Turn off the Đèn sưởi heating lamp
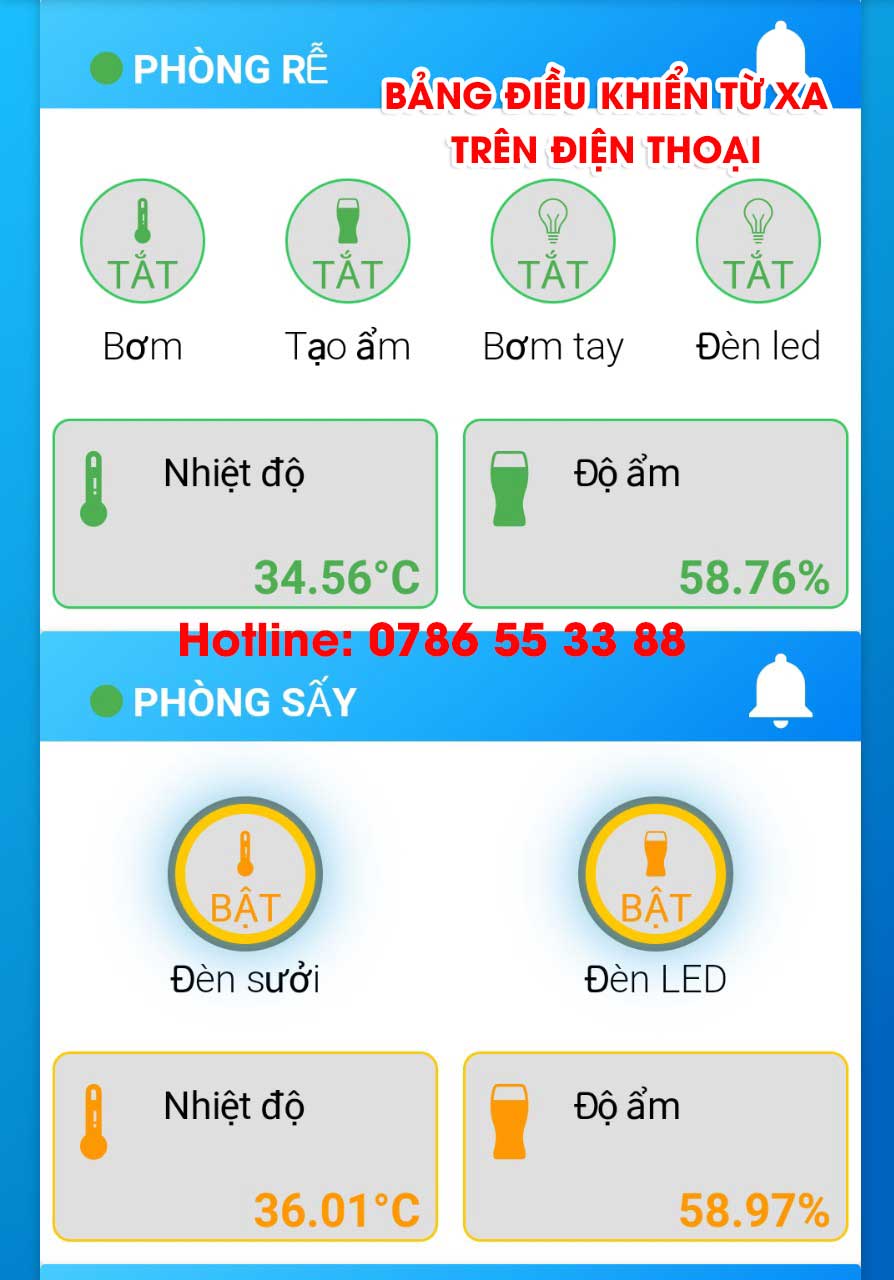The image size is (894, 1280). 245,873
